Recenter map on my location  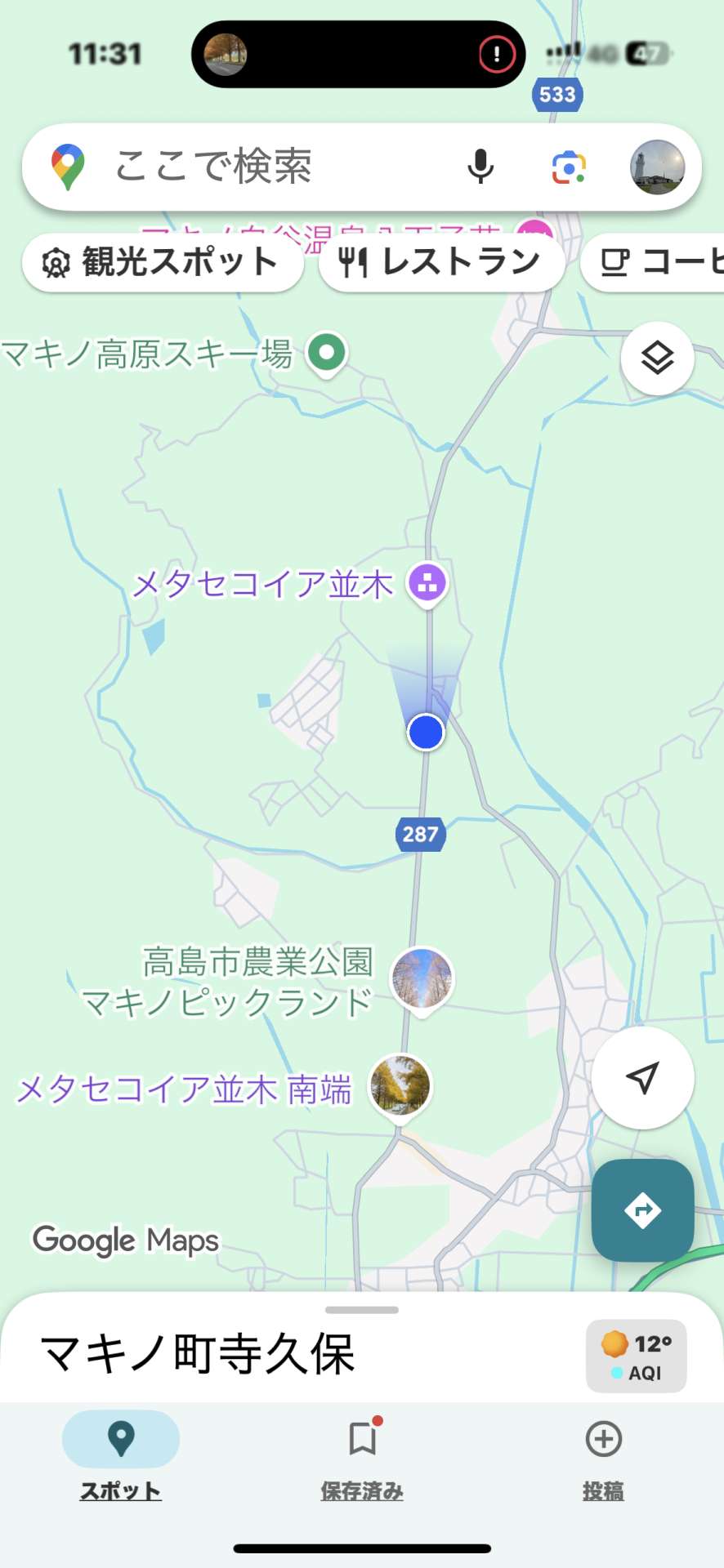pyautogui.click(x=642, y=1078)
